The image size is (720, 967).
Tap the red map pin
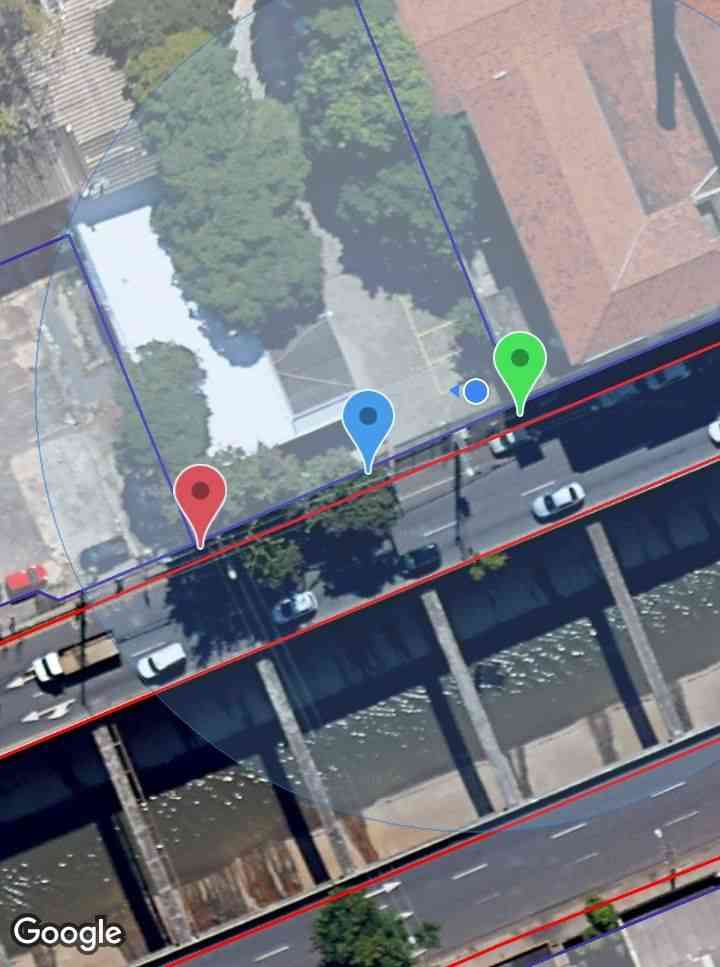200,494
